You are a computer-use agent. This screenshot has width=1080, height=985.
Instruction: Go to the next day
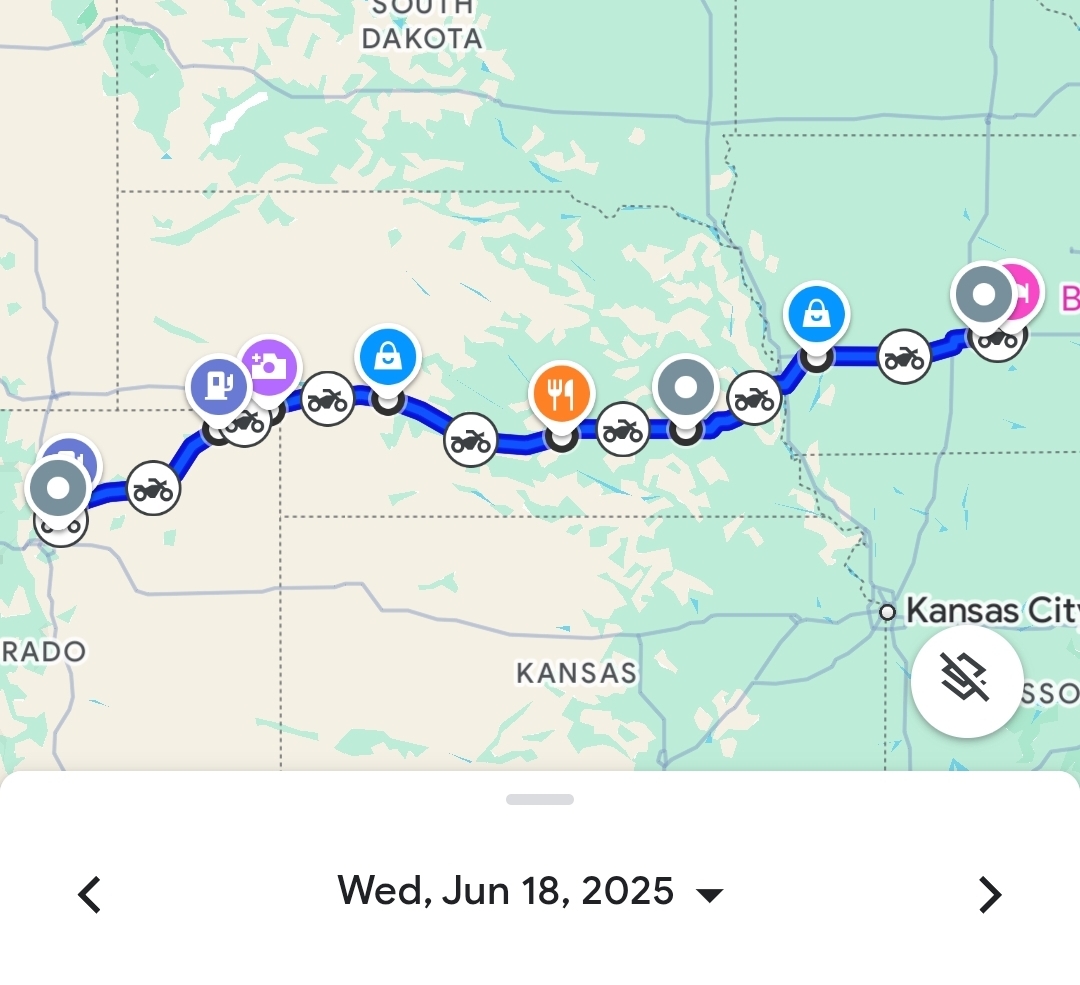click(x=989, y=894)
